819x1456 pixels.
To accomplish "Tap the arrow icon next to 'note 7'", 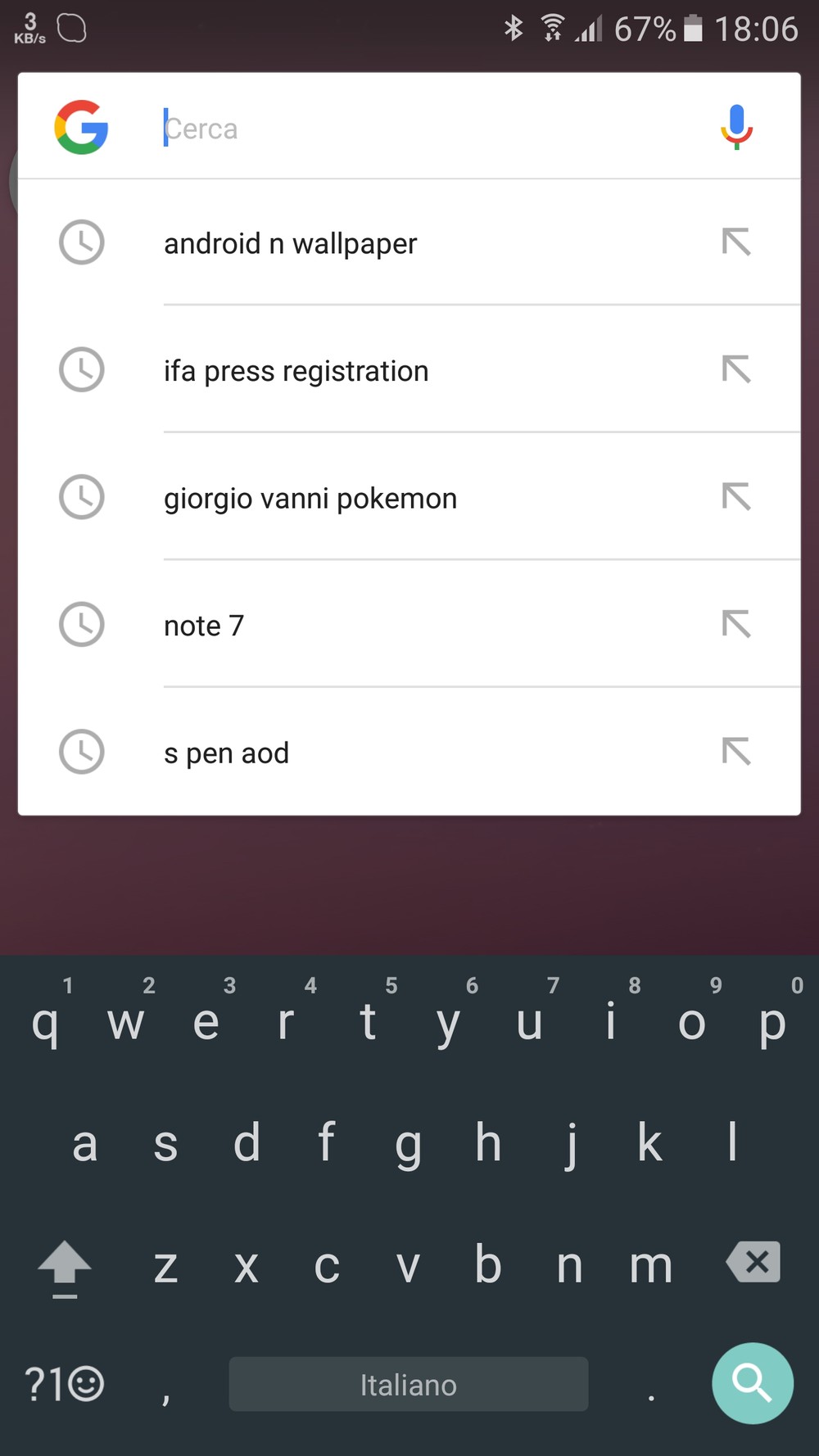I will point(735,624).
